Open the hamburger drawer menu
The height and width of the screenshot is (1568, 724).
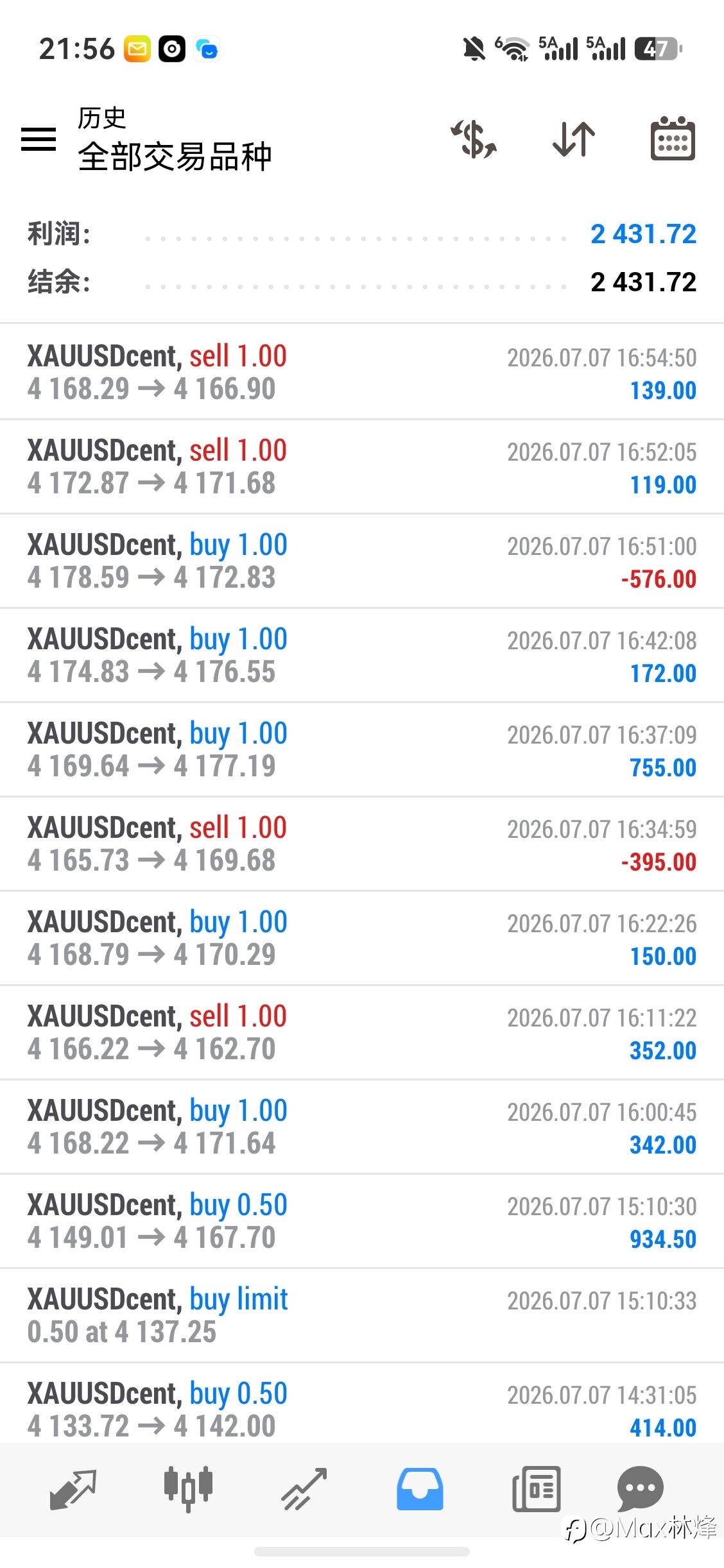(39, 139)
